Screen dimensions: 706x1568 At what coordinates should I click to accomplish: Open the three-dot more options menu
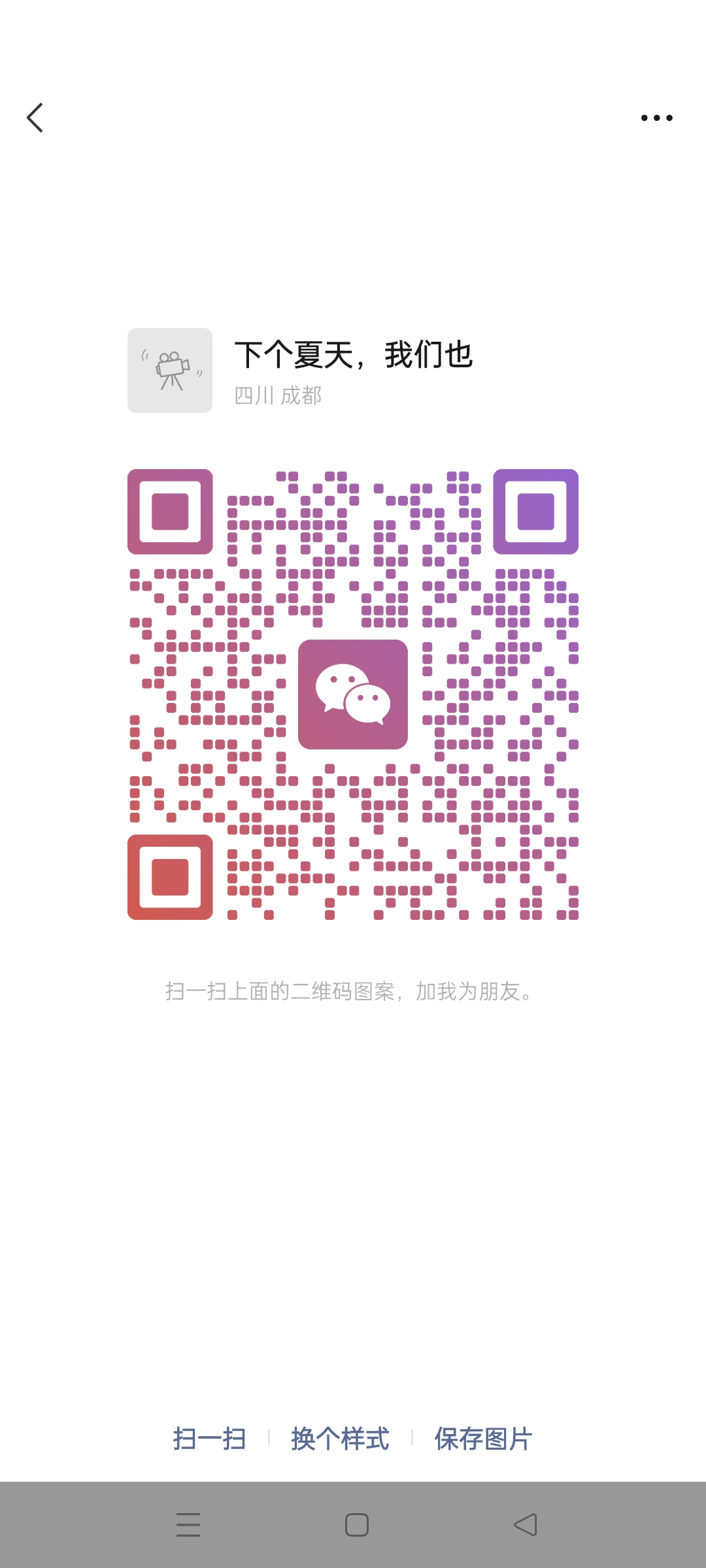(x=656, y=118)
